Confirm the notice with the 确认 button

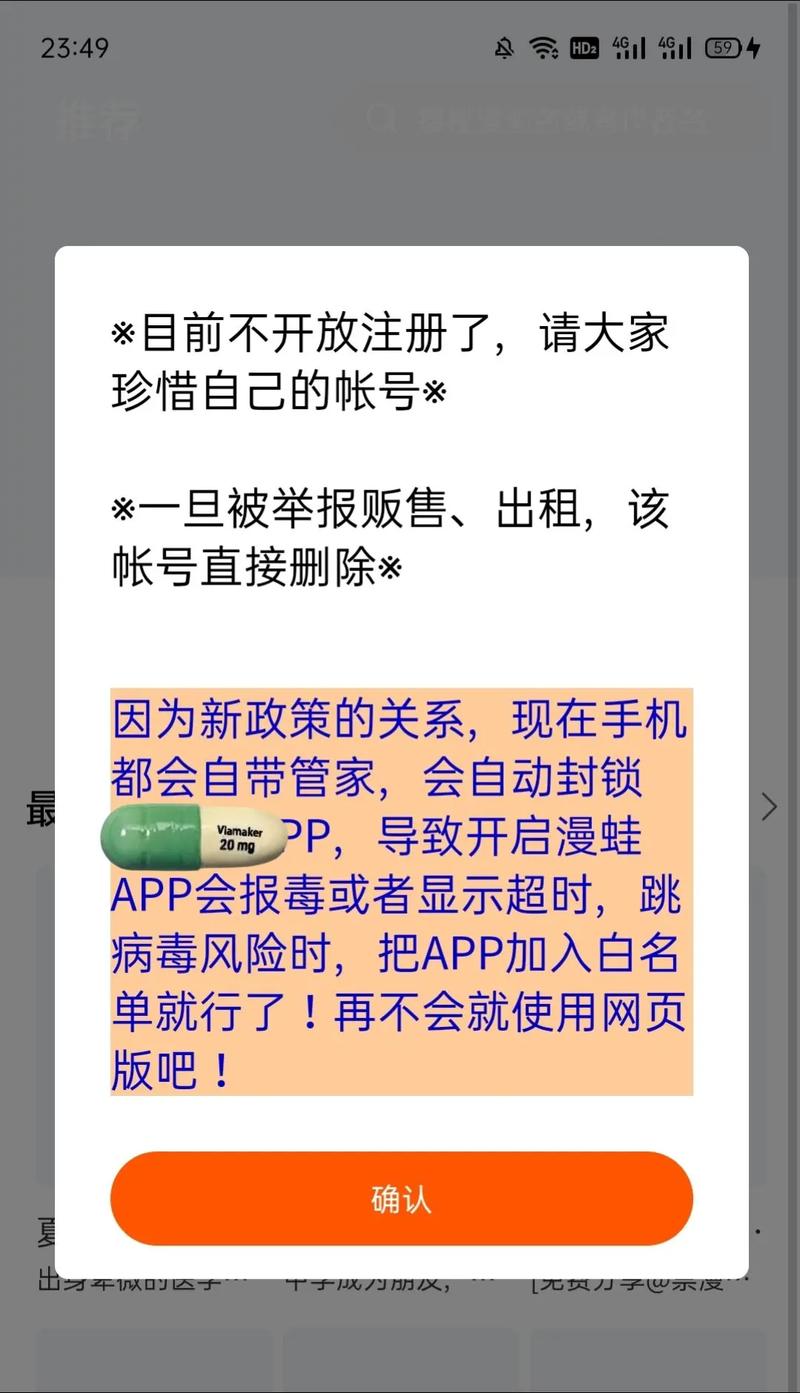(401, 1198)
